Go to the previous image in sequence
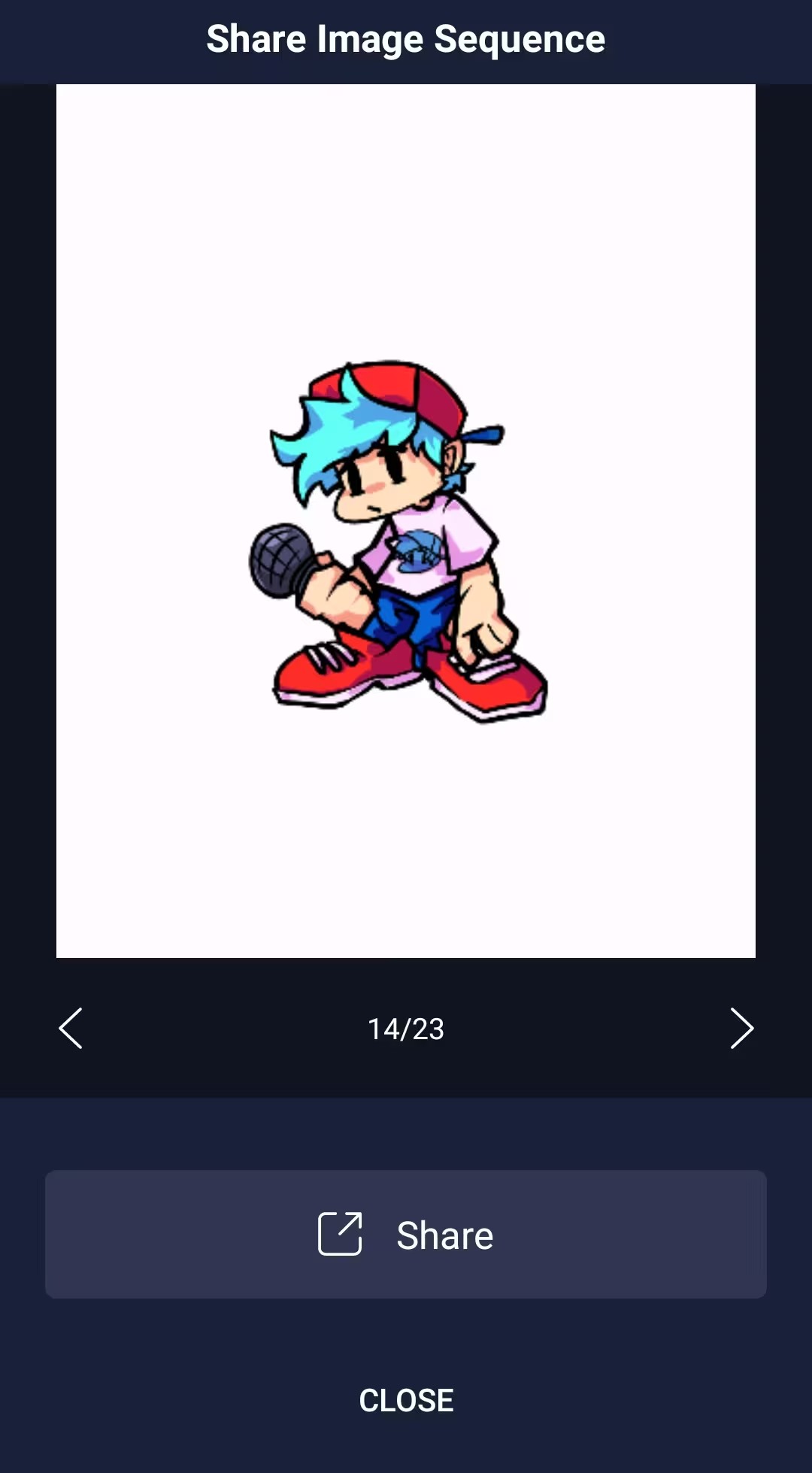 point(71,1028)
